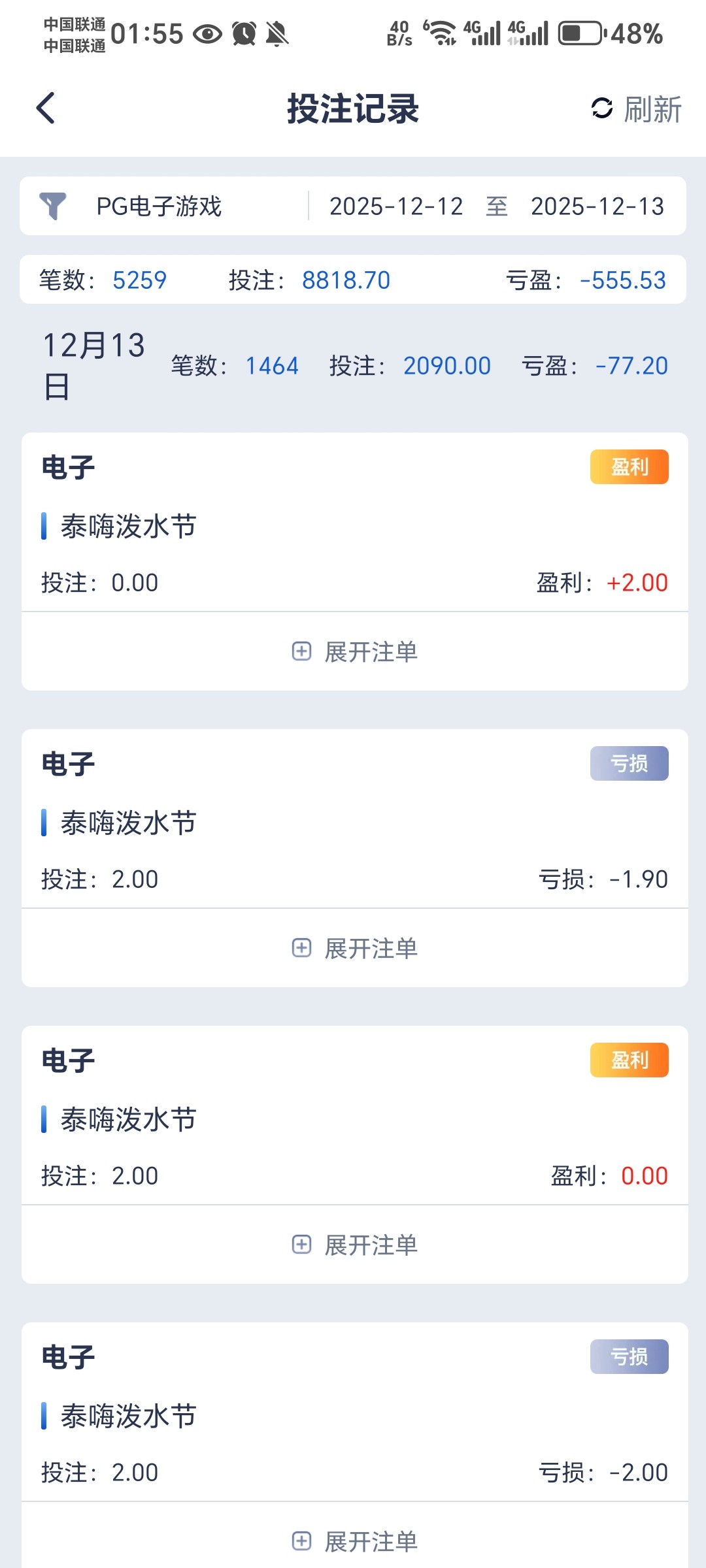Click the back arrow to exit 投注记录
706x1568 pixels.
pos(46,108)
